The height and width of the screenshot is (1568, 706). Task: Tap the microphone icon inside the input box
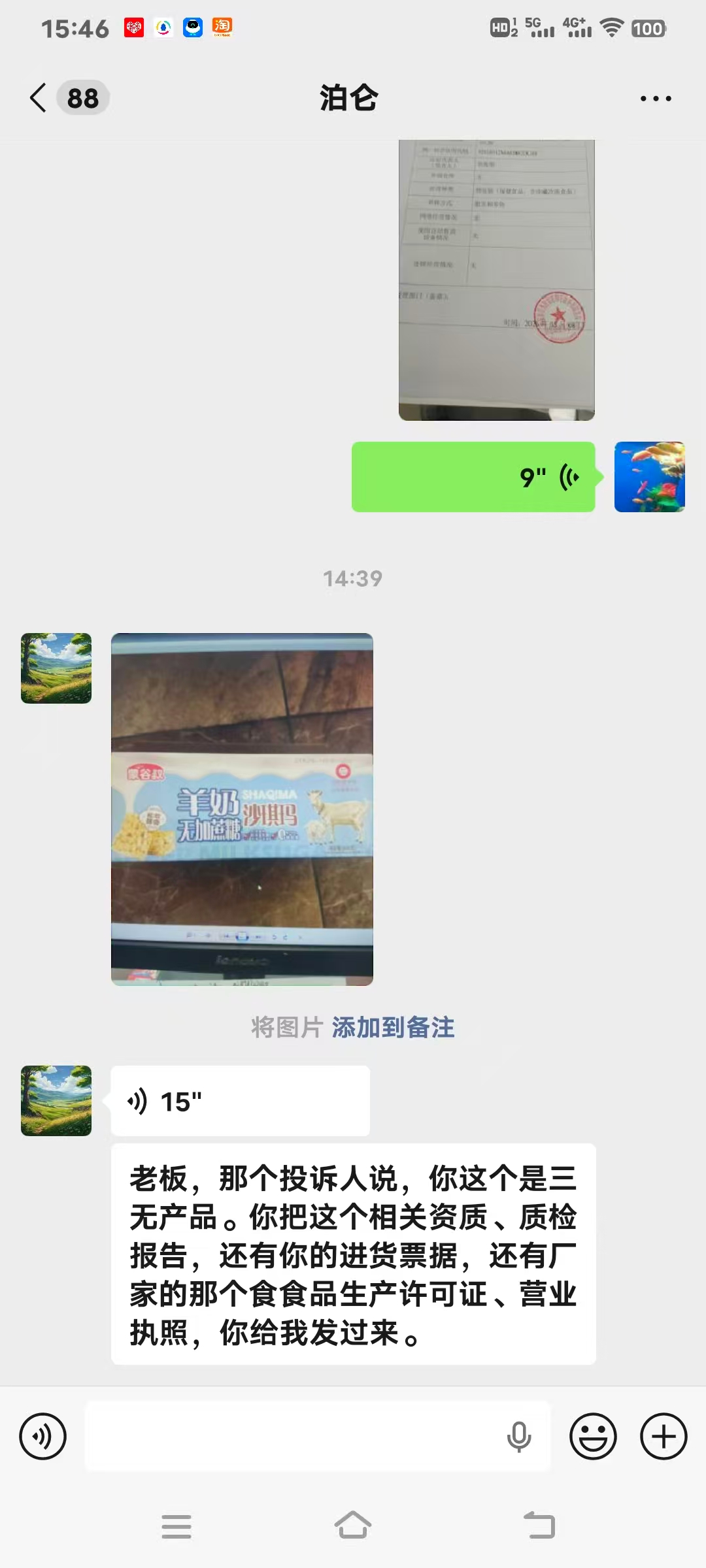(x=519, y=1437)
